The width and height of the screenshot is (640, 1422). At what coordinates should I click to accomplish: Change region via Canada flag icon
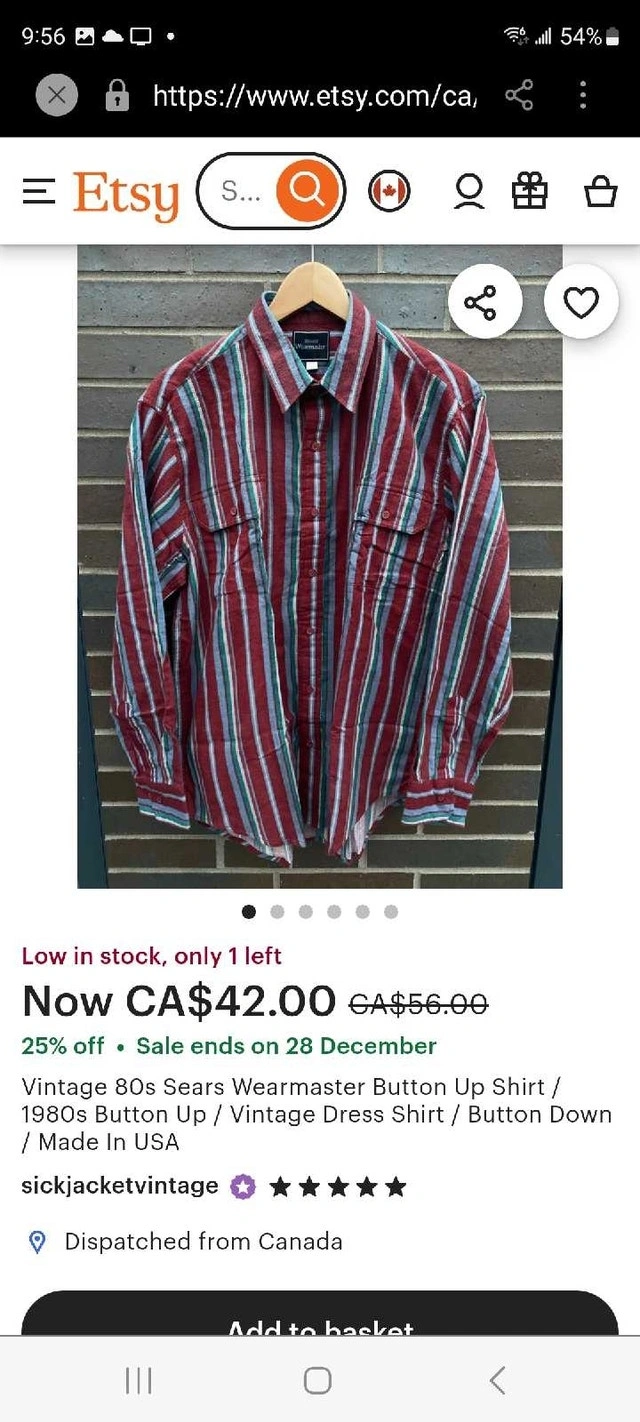point(389,190)
